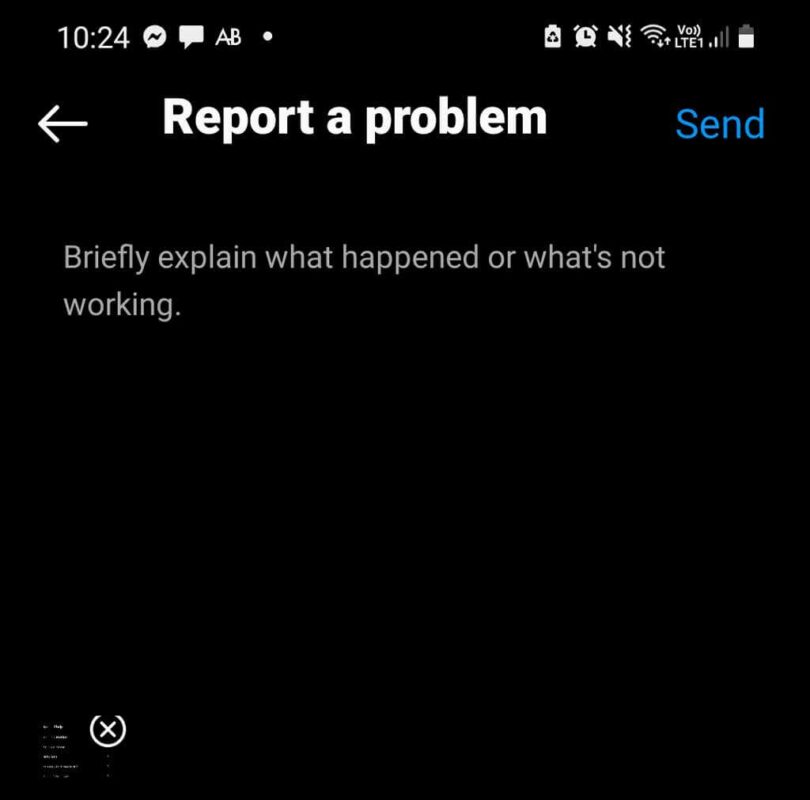This screenshot has height=800, width=810.
Task: Go back using the arrow icon
Action: 62,123
